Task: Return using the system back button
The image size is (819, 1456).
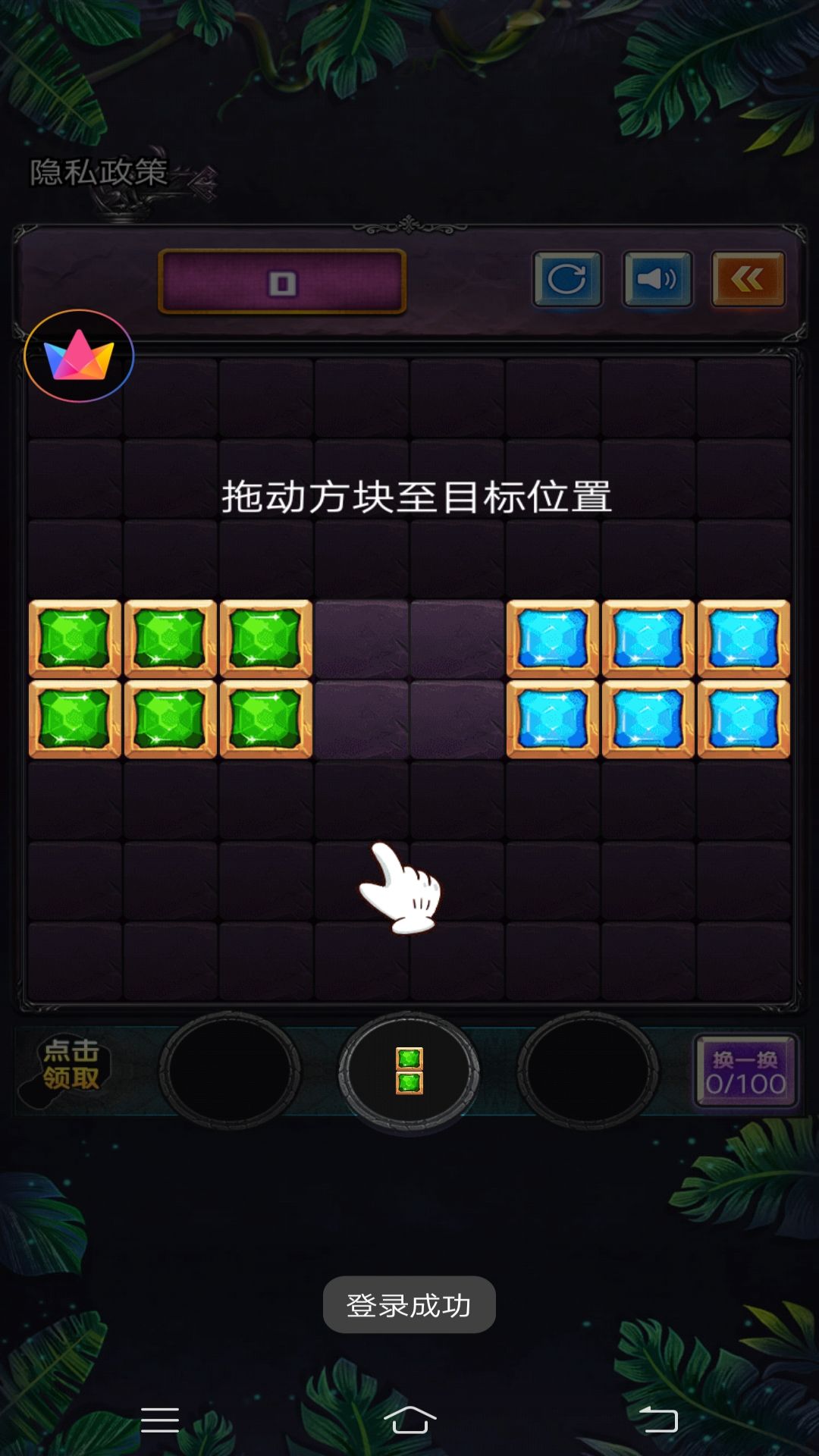Action: point(657,1419)
